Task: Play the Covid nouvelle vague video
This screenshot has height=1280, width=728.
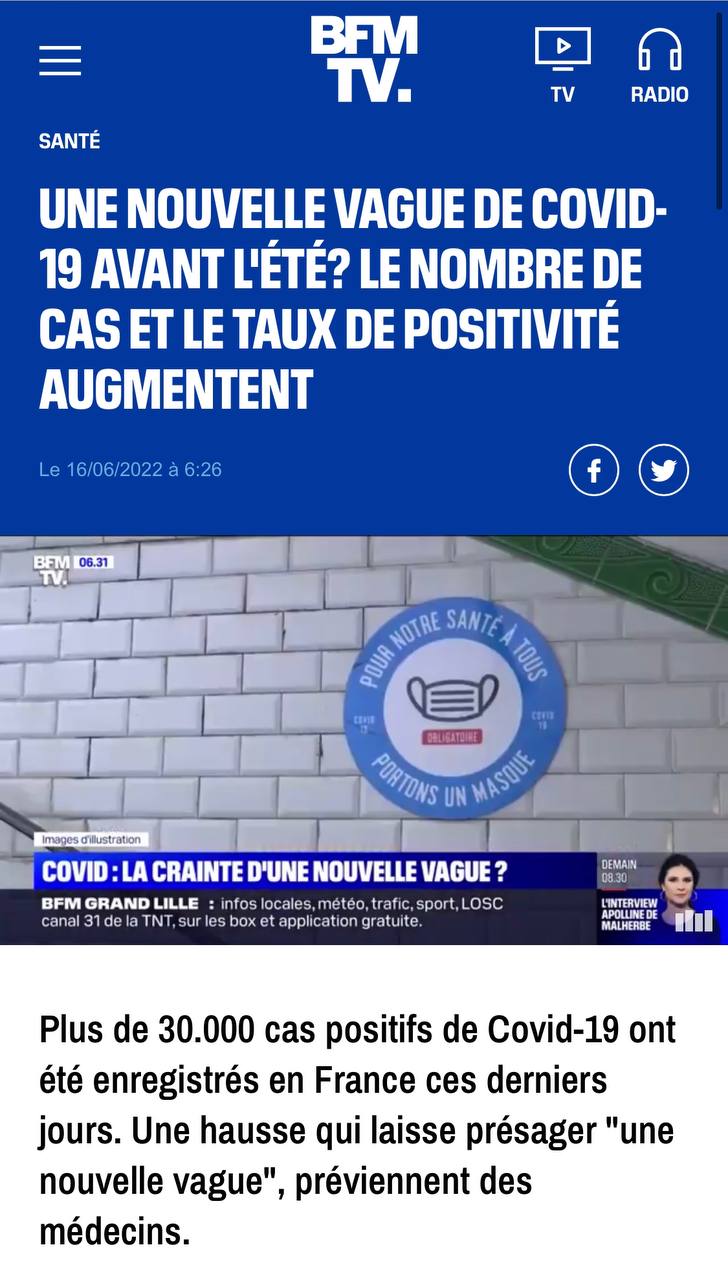Action: pos(364,740)
